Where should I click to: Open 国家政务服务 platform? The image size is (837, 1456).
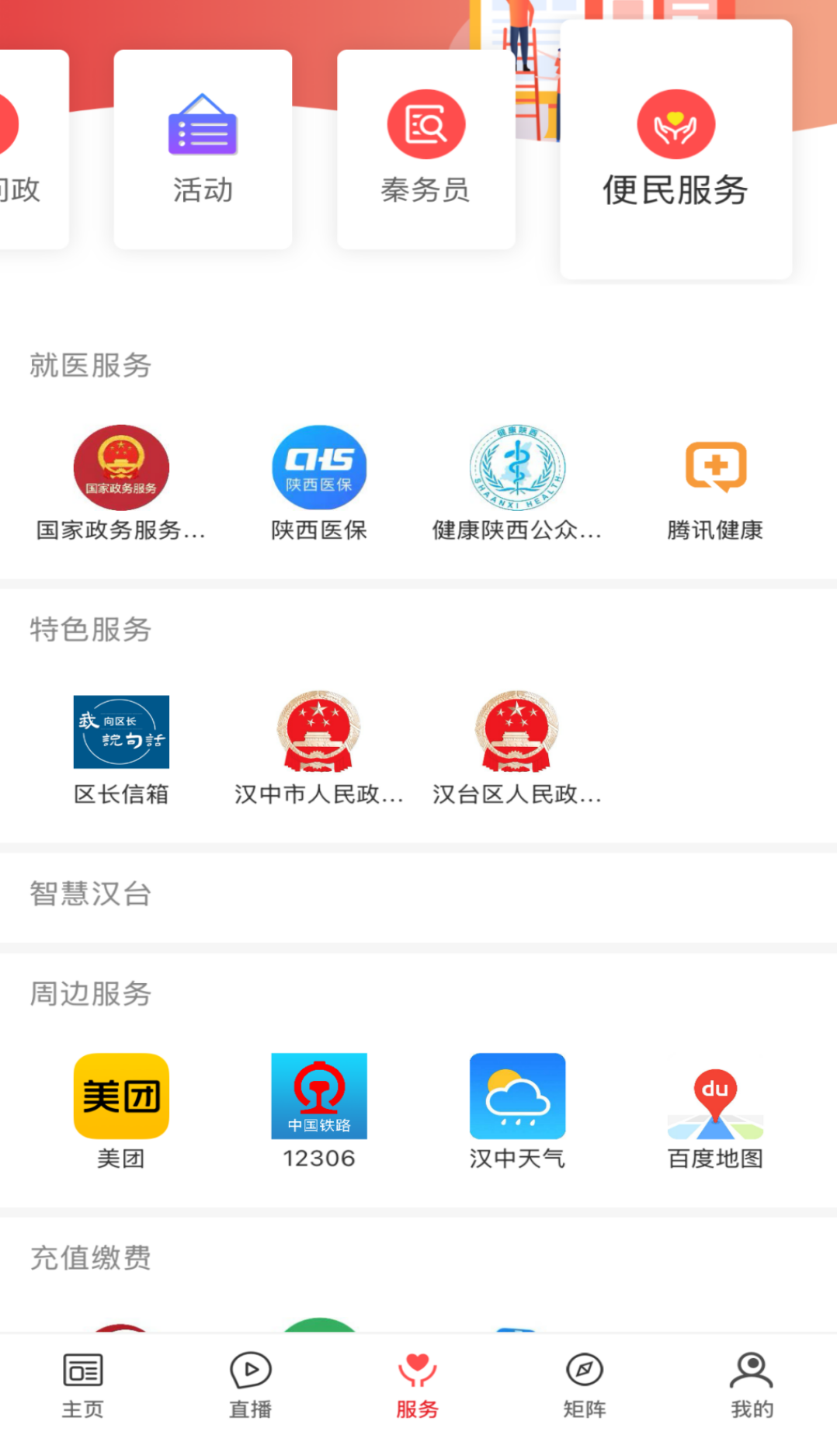pyautogui.click(x=121, y=483)
